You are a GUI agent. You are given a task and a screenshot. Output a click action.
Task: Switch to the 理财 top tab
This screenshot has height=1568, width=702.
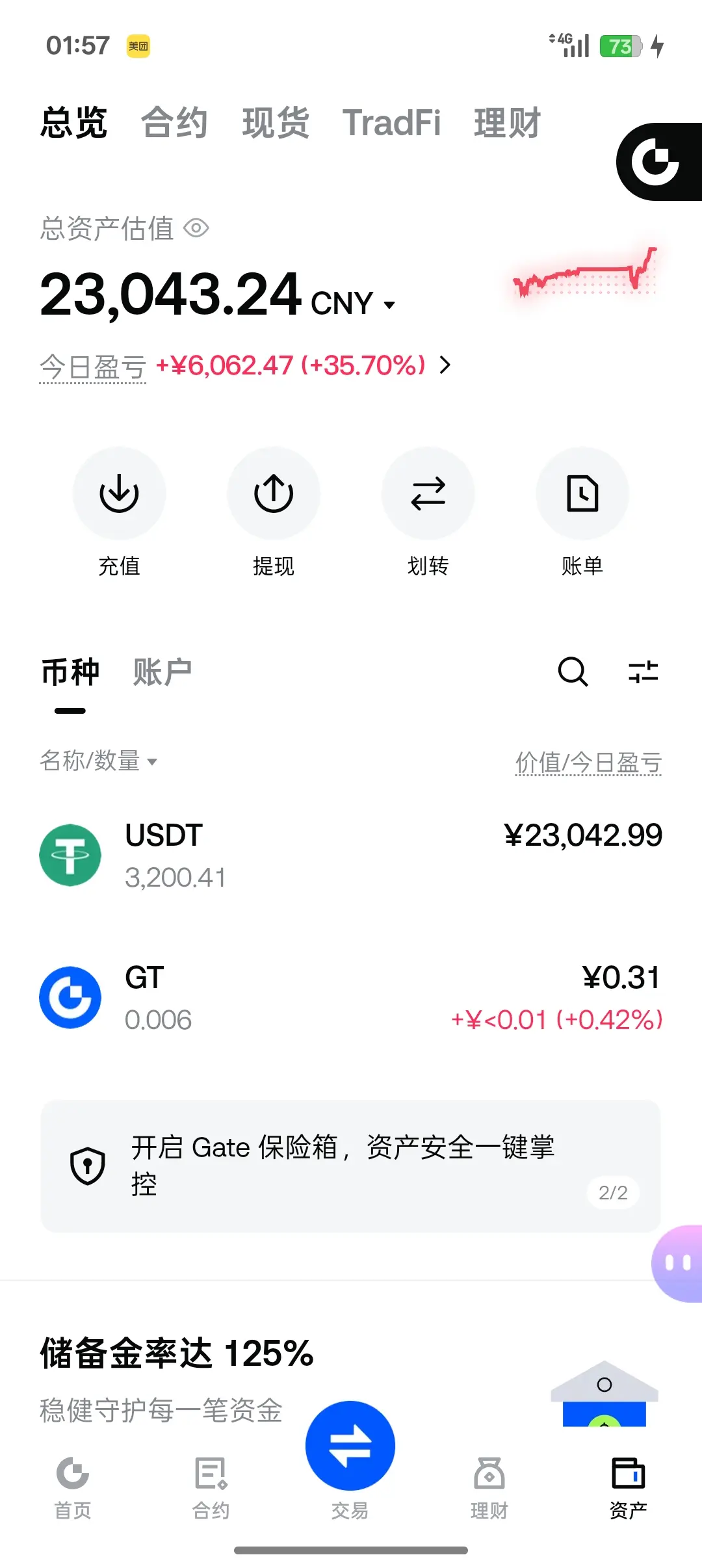tap(507, 123)
